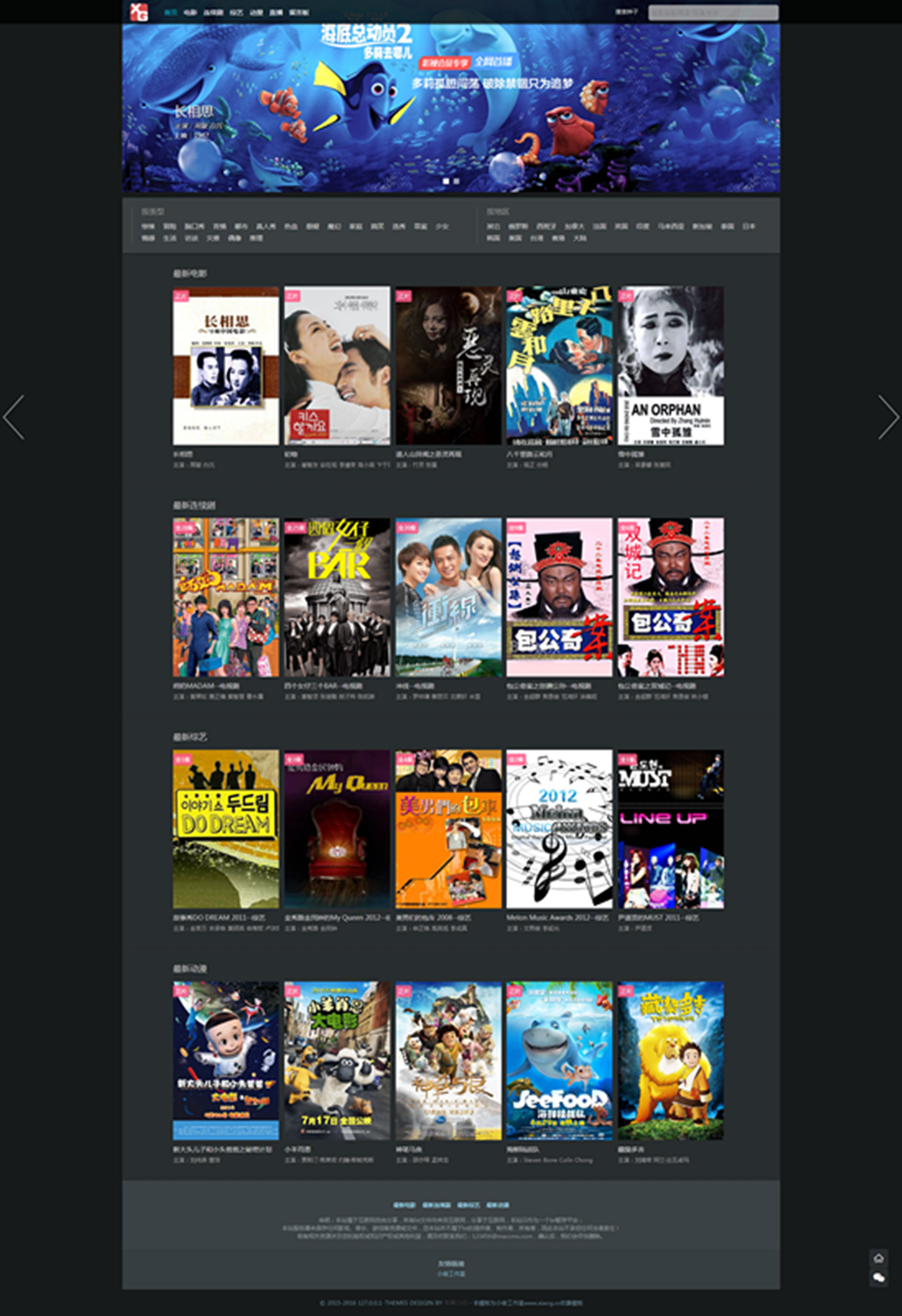The height and width of the screenshot is (1316, 902).
Task: Open the 四个女仔三个BAR series poster
Action: pos(336,596)
